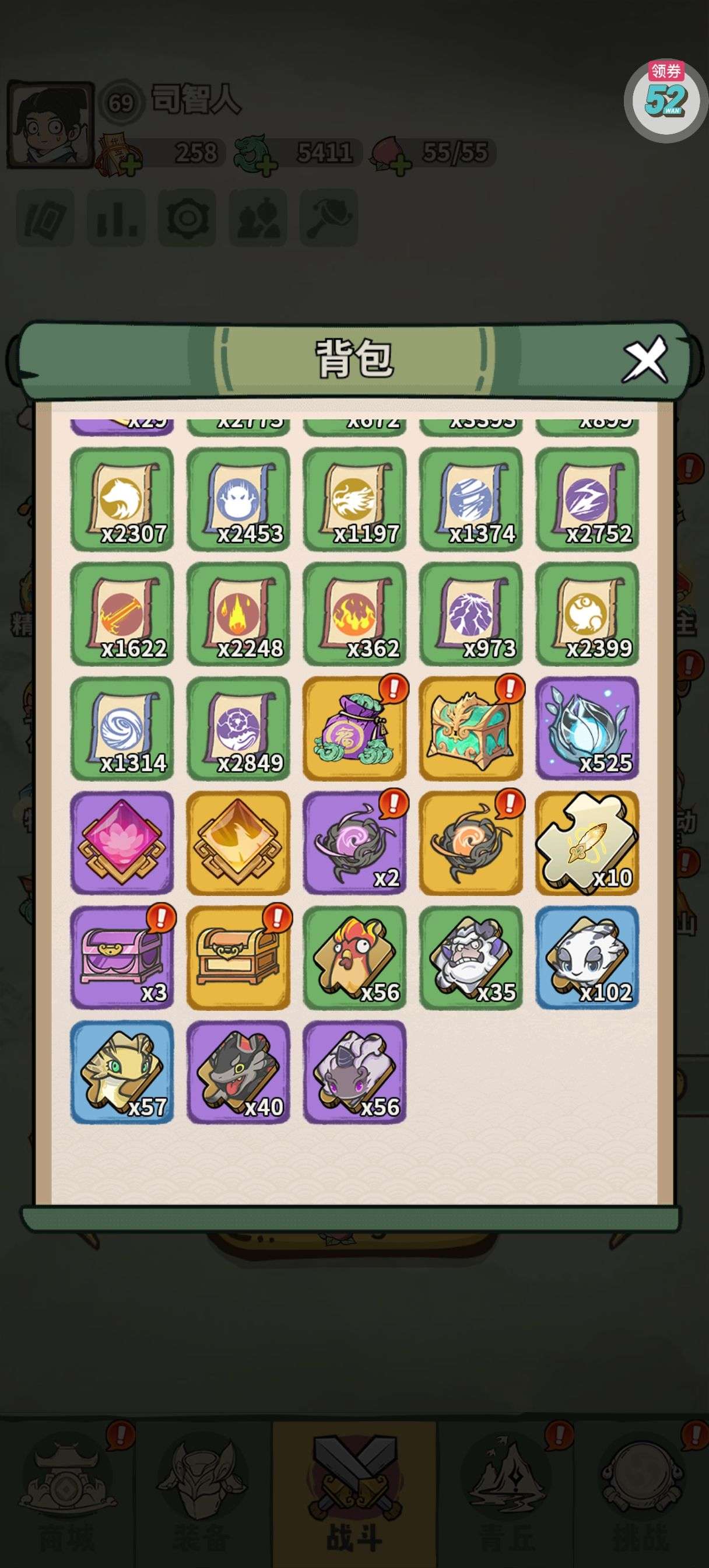Open the purple lucky bag item
Screen dimensions: 709x1568
(355, 728)
